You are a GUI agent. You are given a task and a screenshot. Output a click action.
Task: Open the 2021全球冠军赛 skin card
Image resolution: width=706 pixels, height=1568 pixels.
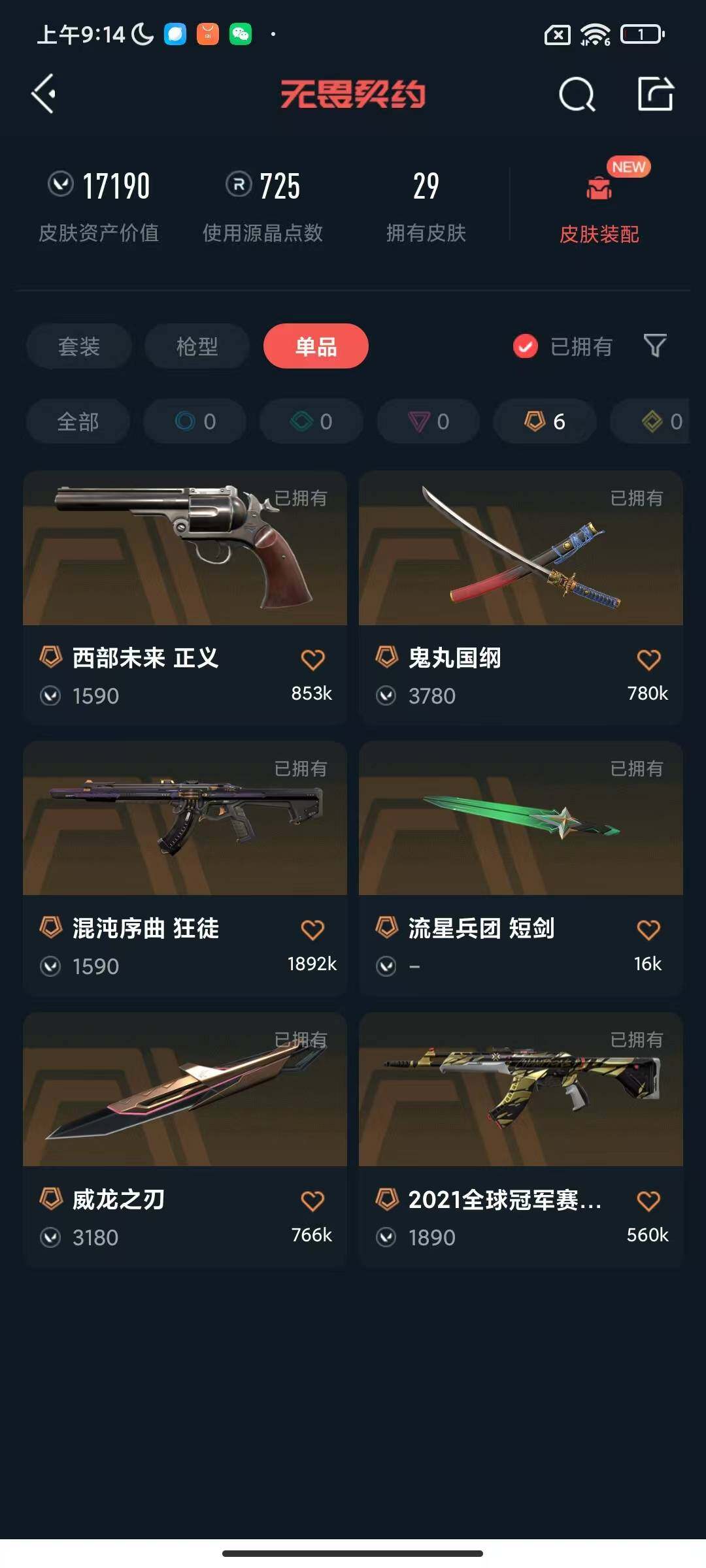[521, 1139]
